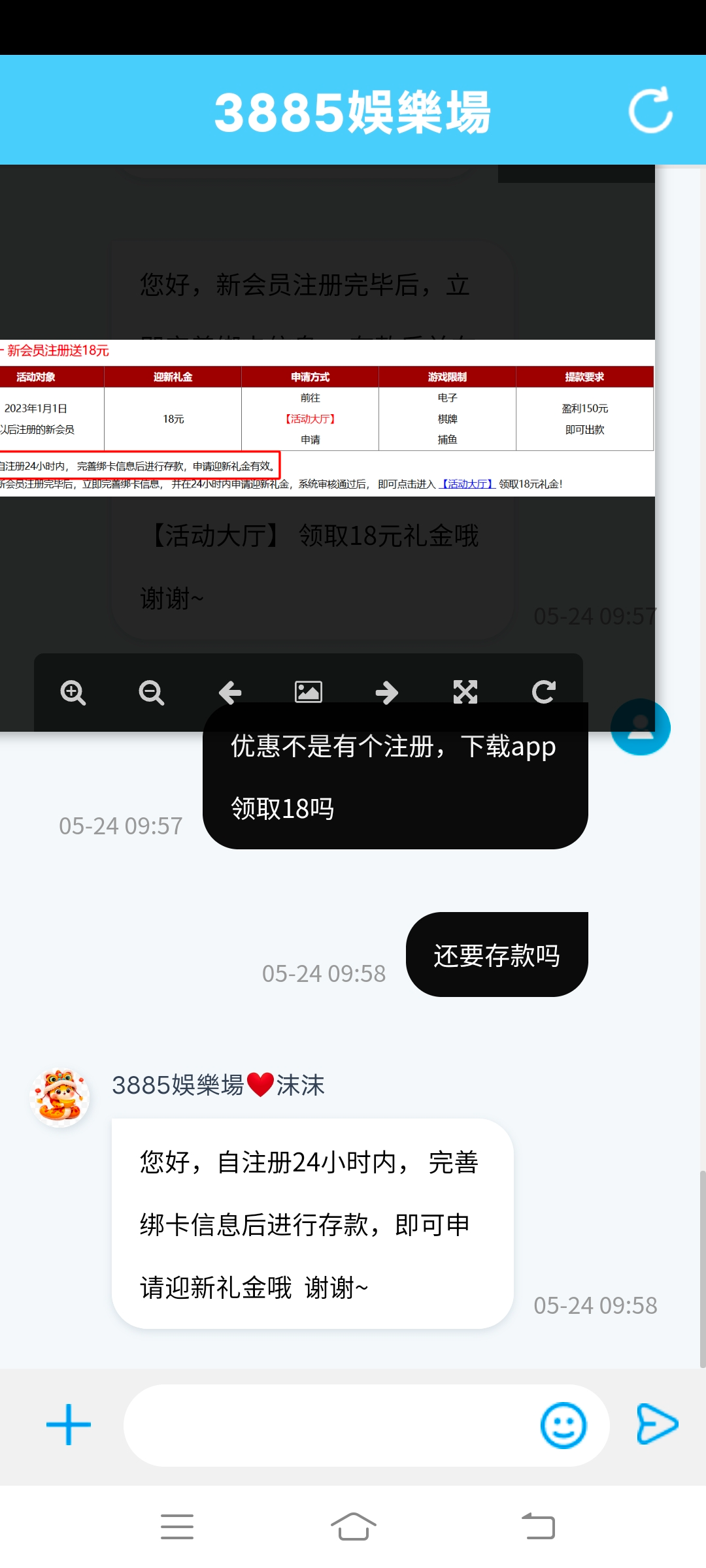
Task: Refresh the chat using the header icon
Action: (650, 110)
